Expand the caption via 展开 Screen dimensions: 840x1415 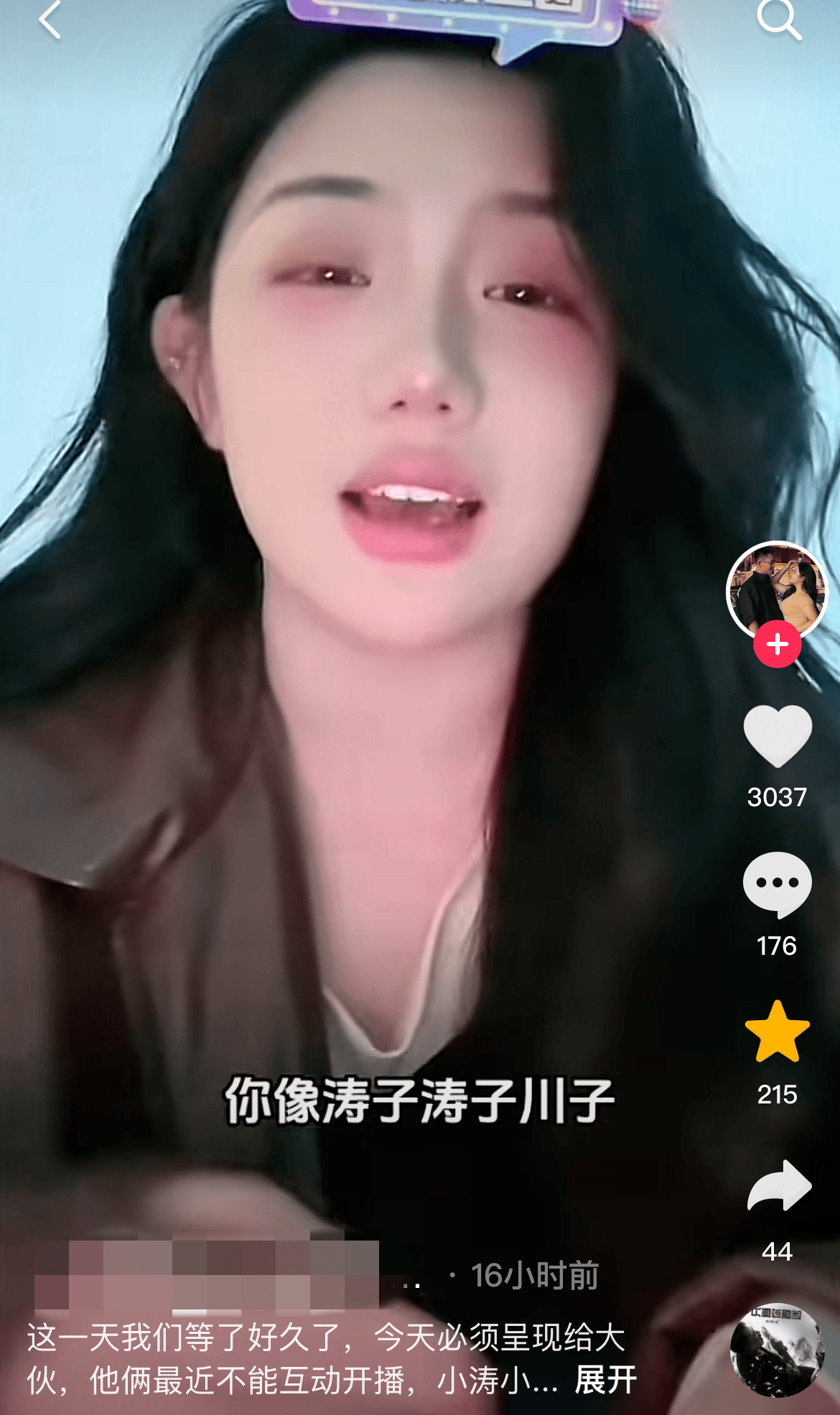coord(605,1380)
